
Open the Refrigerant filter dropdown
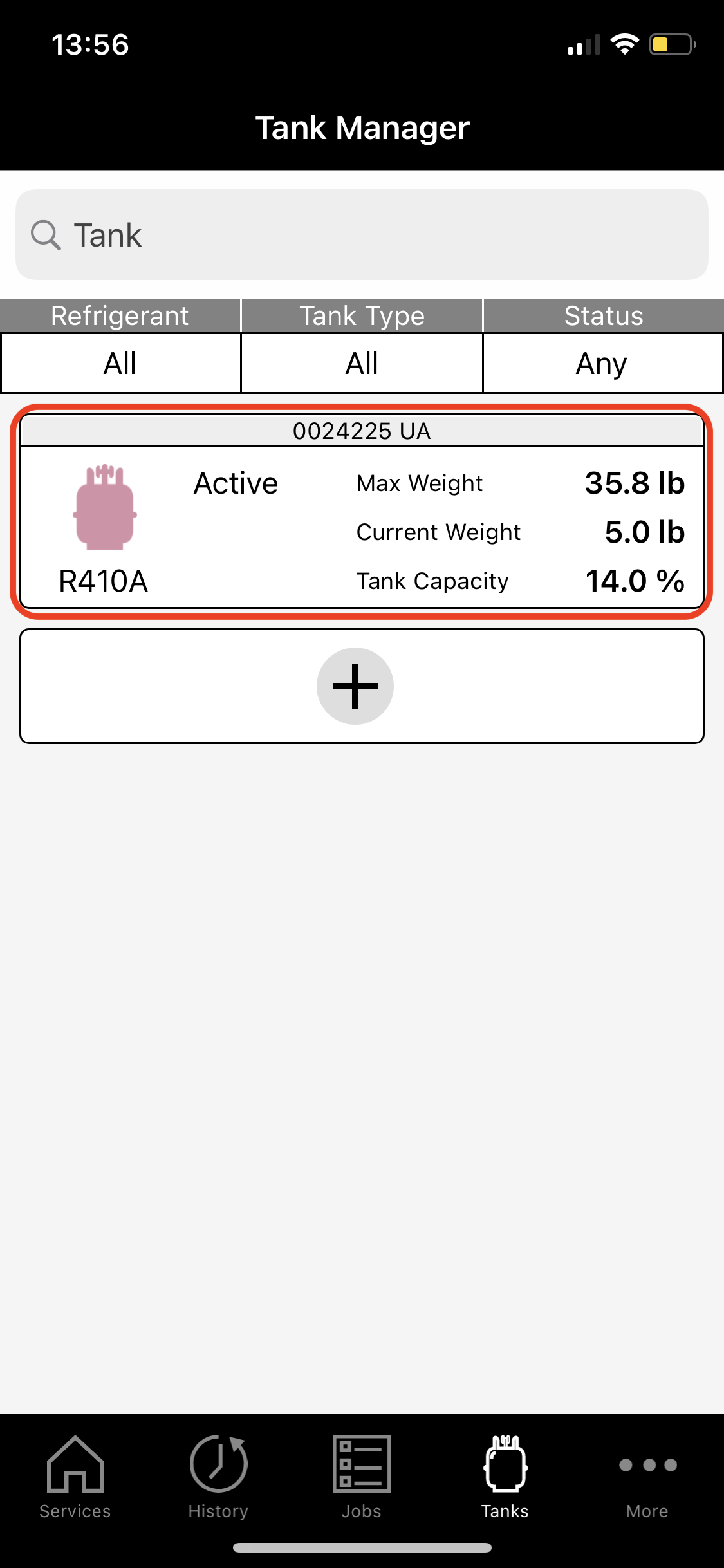[x=120, y=363]
